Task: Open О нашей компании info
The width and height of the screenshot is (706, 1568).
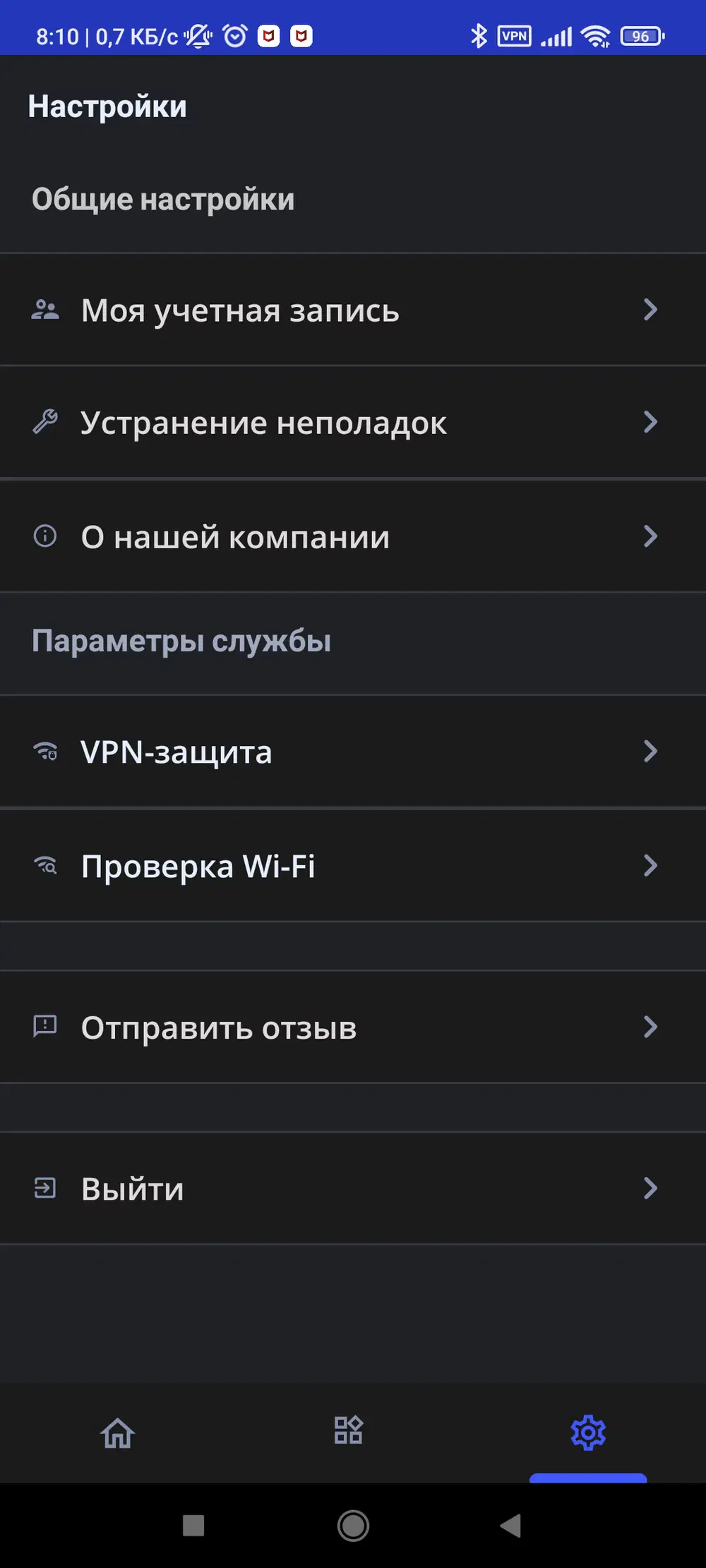Action: pos(353,536)
